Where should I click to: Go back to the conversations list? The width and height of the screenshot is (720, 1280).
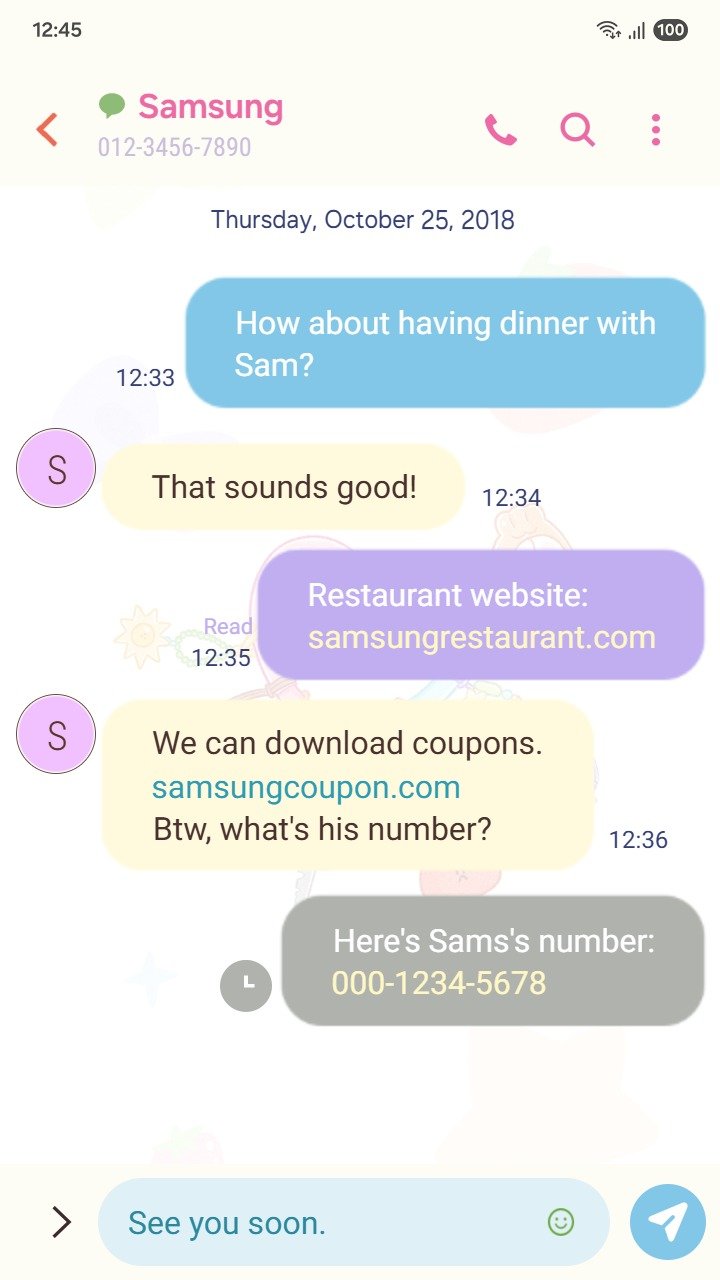coord(47,130)
